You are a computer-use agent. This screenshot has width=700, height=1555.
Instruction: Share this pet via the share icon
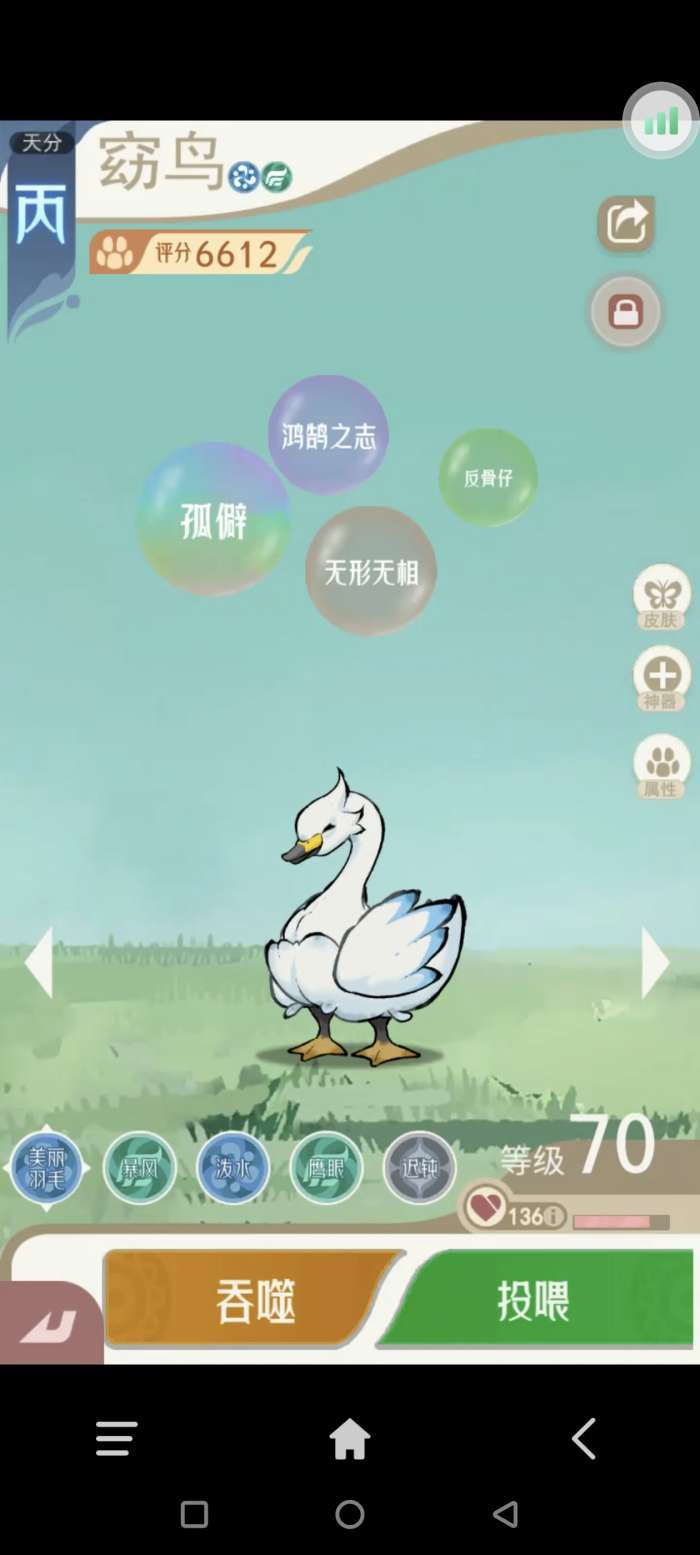[626, 223]
